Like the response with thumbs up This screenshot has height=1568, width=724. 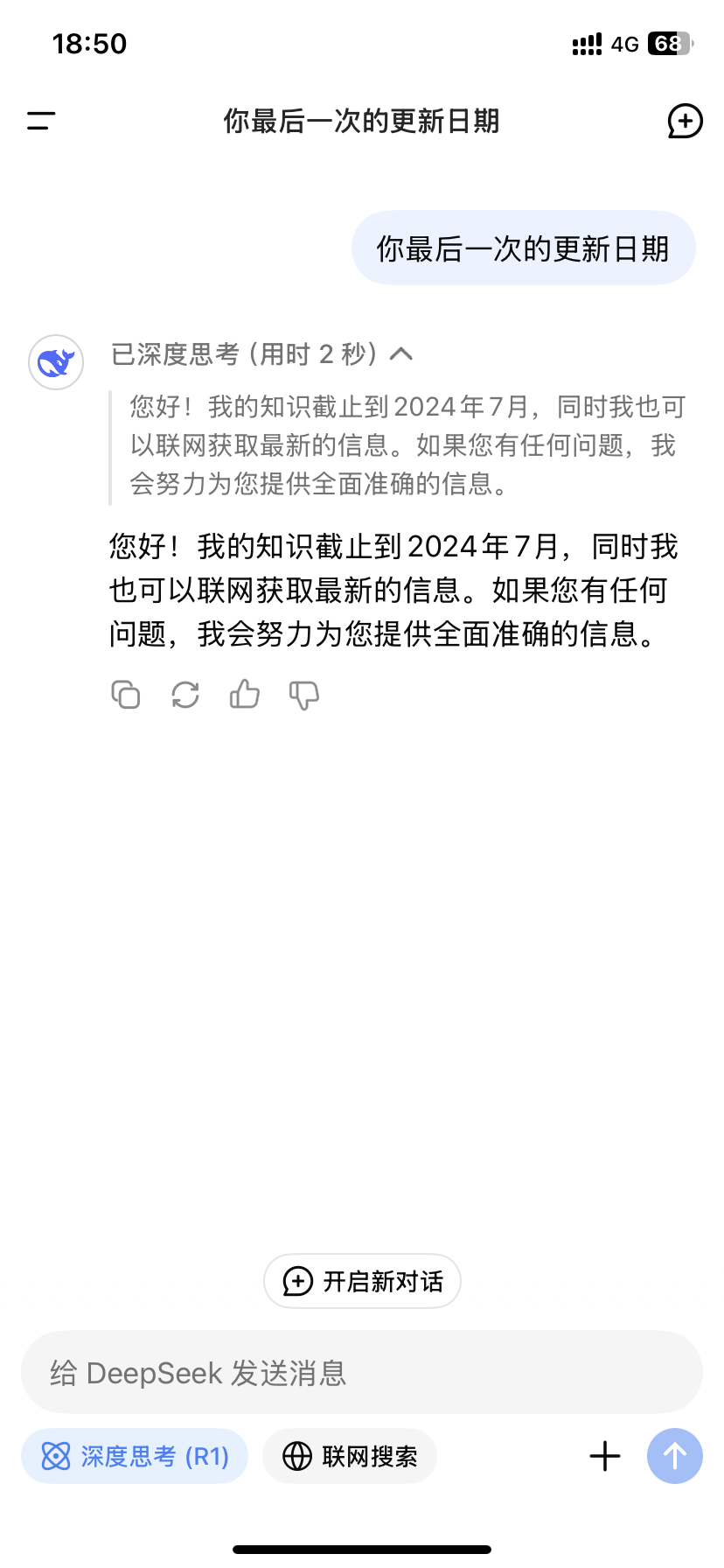245,695
